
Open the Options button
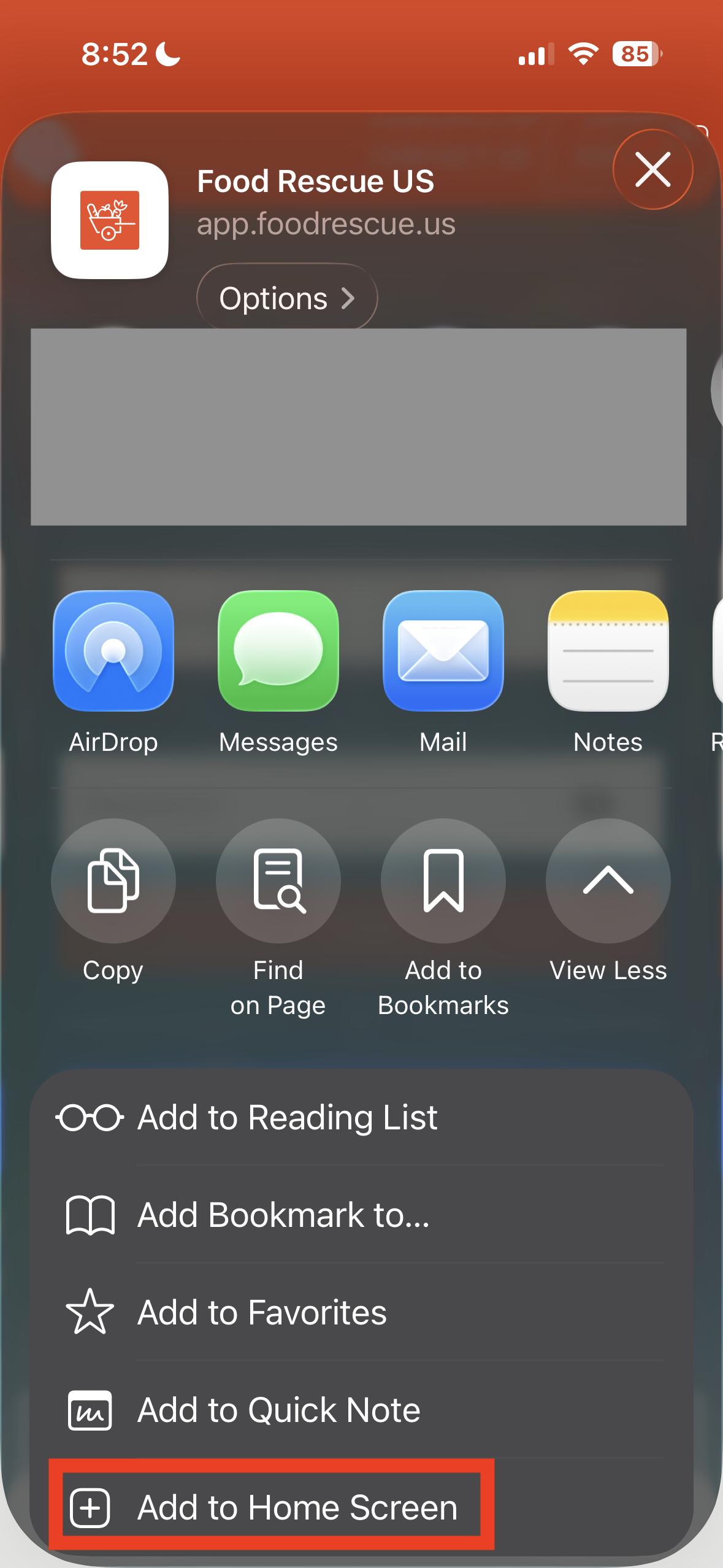(x=287, y=298)
